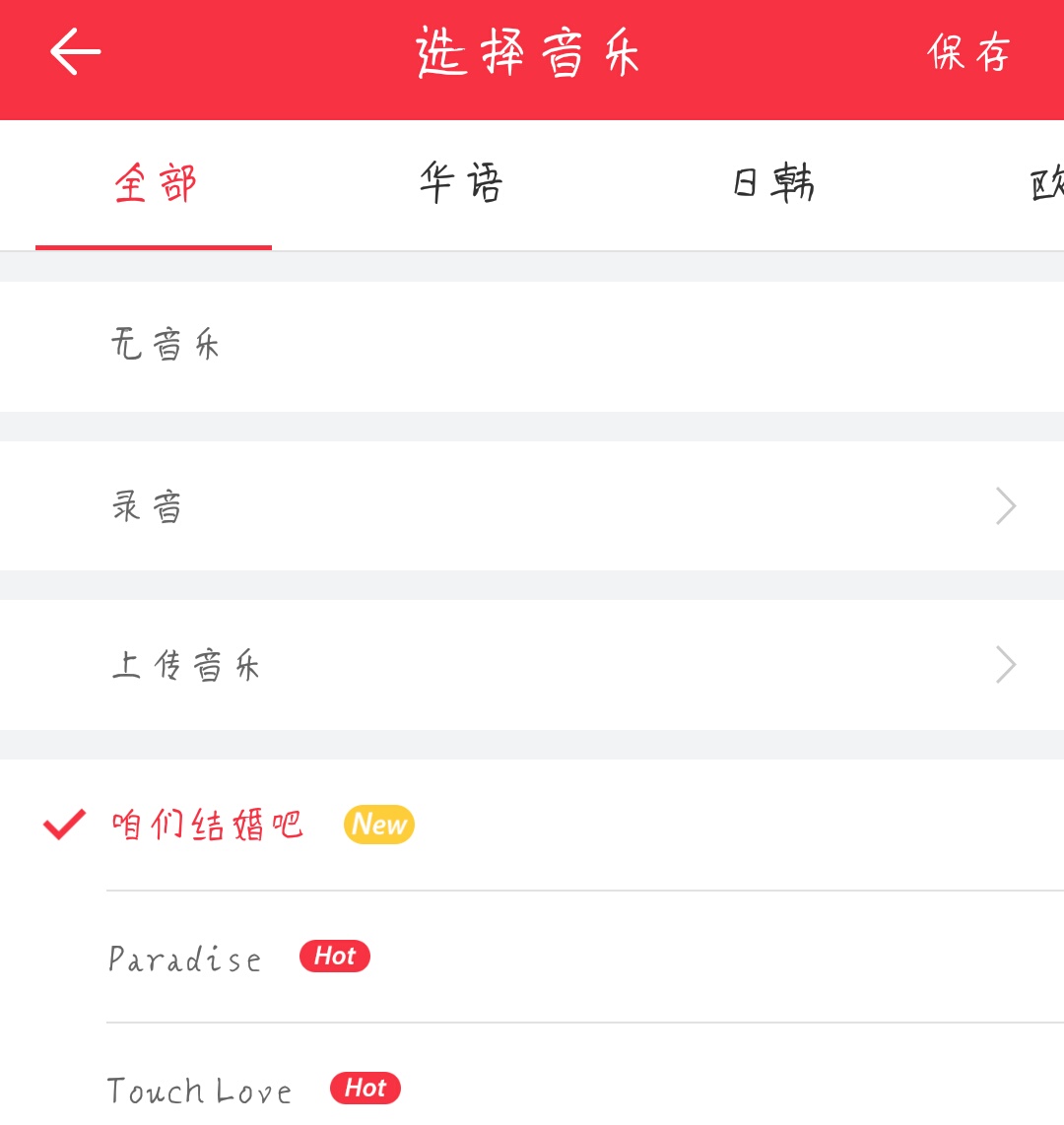Select the 全部 tab

pos(155,184)
